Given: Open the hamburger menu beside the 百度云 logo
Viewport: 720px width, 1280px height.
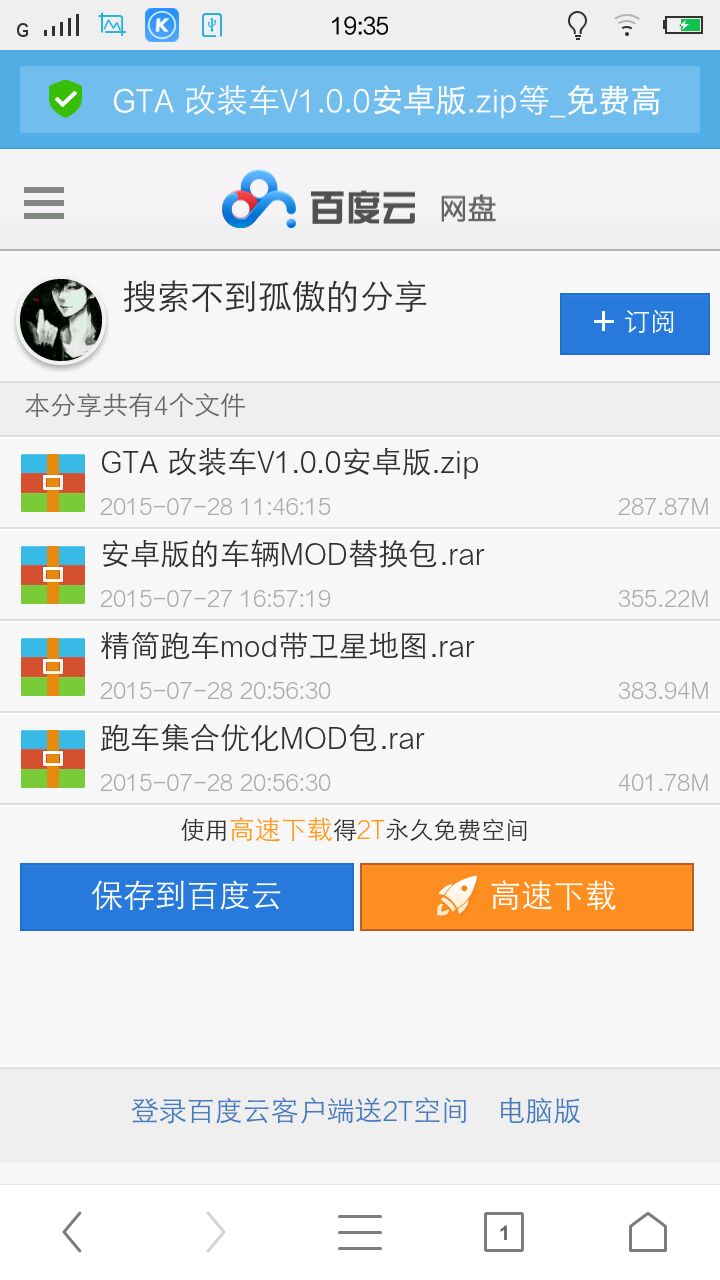Looking at the screenshot, I should (44, 203).
